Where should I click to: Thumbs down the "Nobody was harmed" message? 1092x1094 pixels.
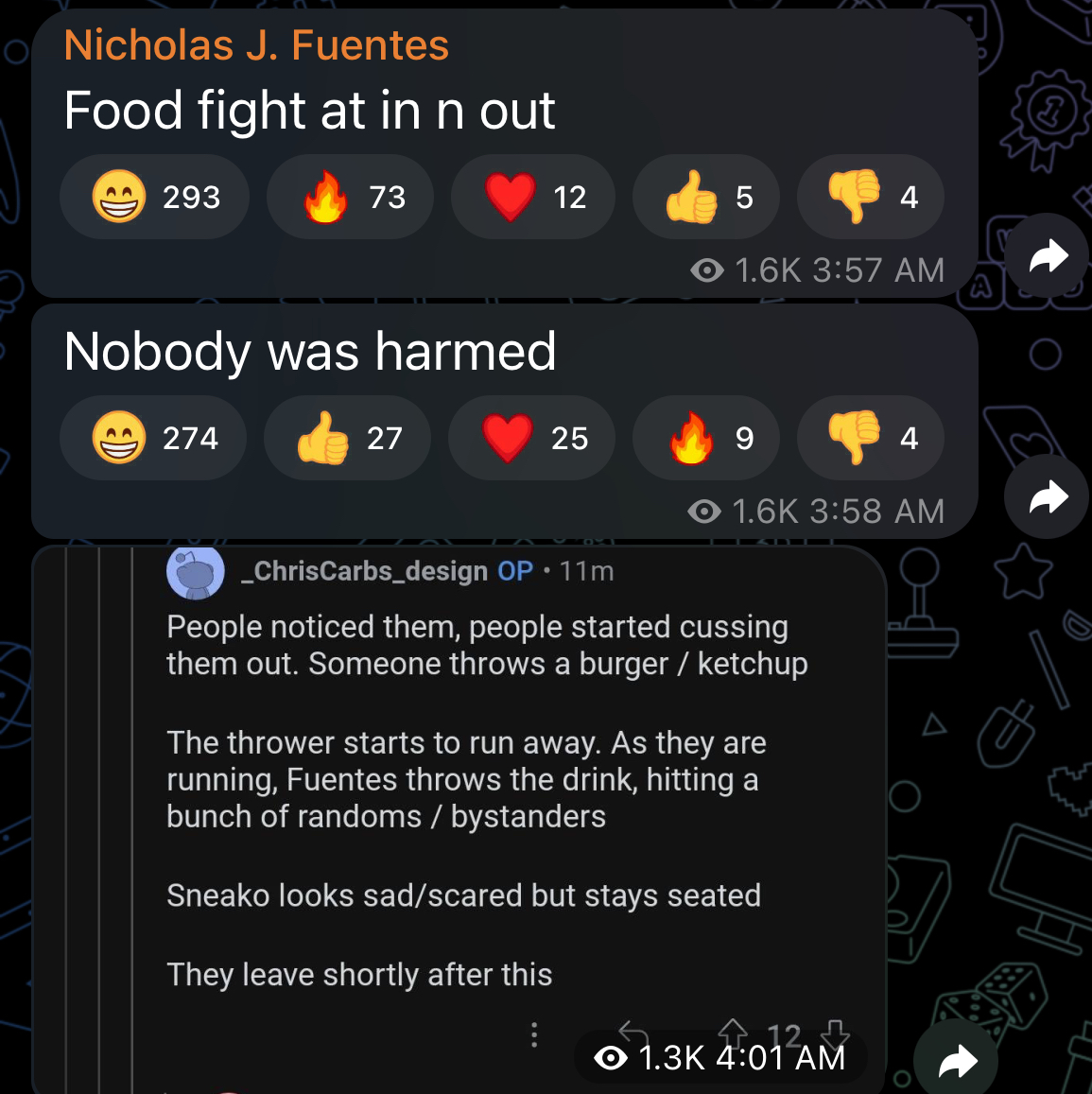coord(871,438)
